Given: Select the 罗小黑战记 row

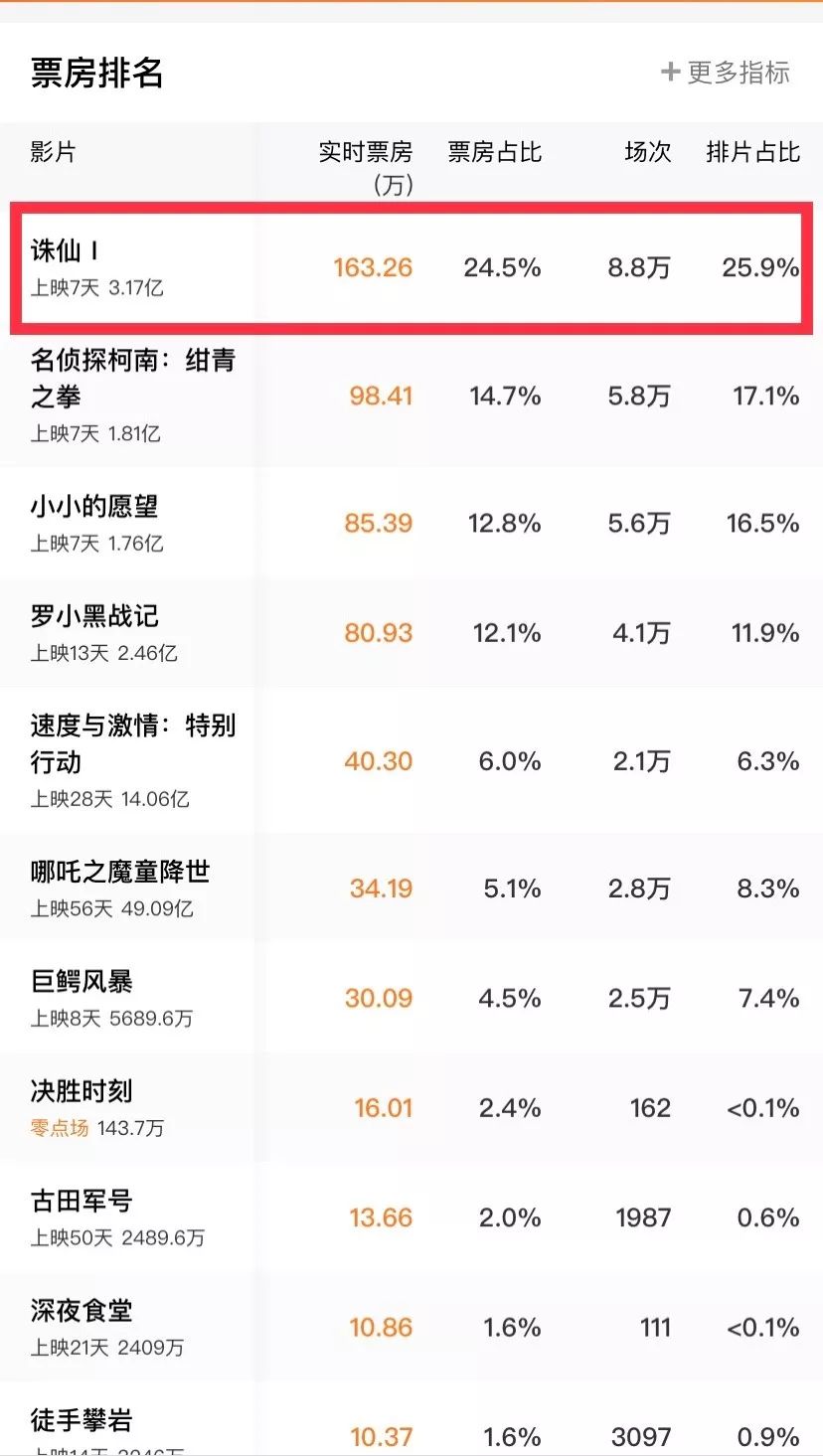Looking at the screenshot, I should 411,632.
